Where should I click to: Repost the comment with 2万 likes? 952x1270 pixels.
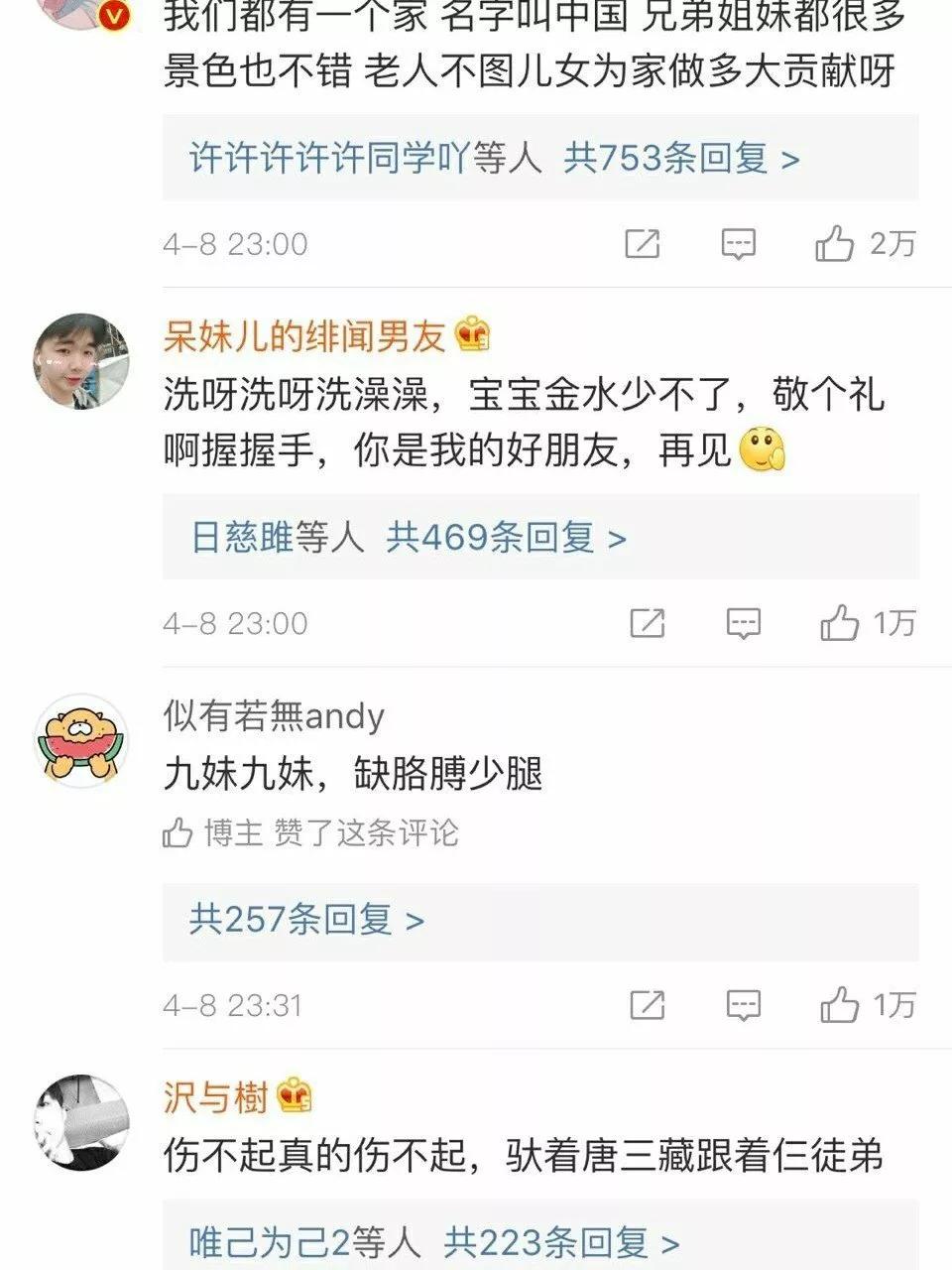[643, 244]
